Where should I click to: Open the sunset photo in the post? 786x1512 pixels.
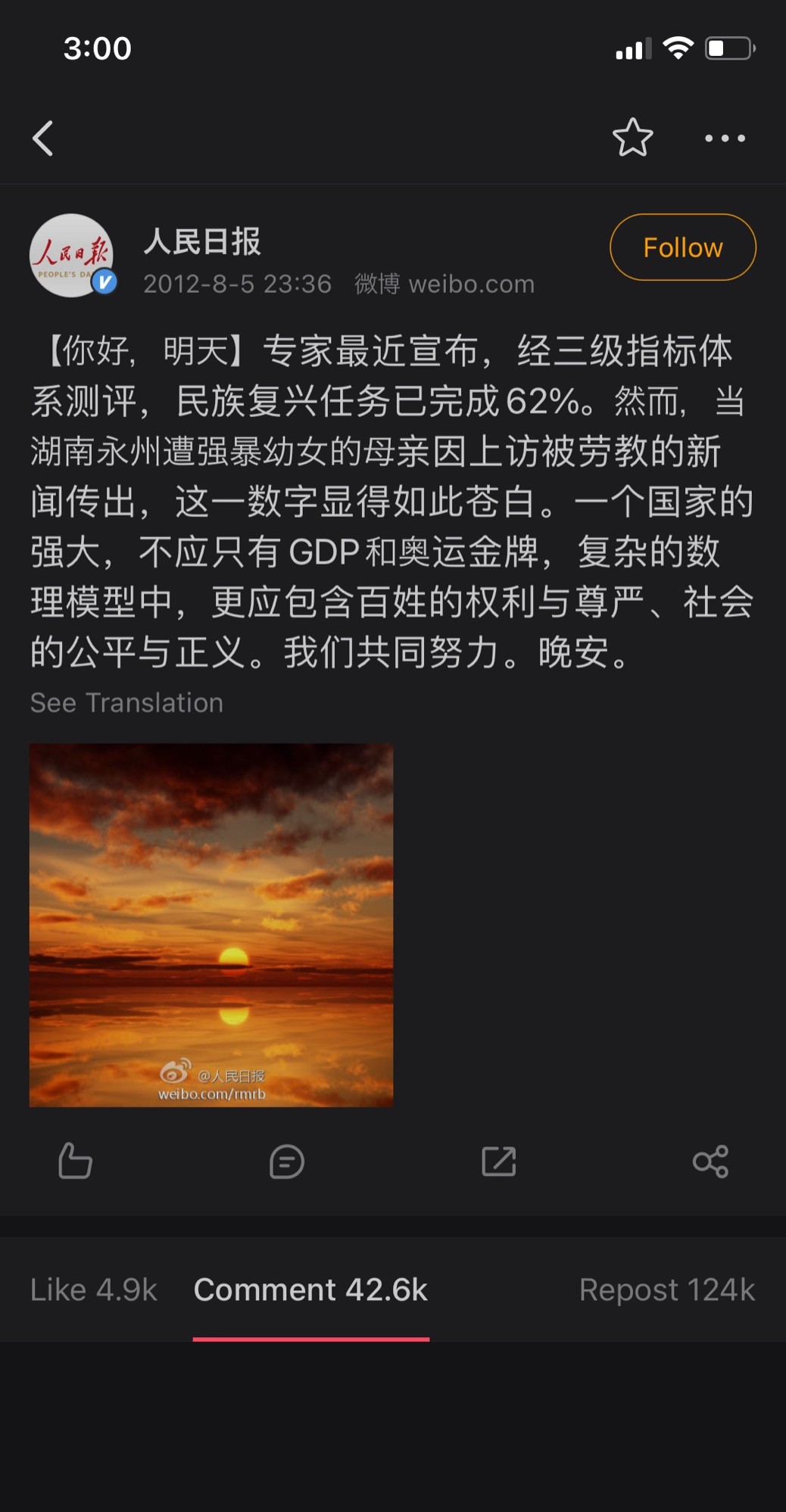tap(211, 925)
